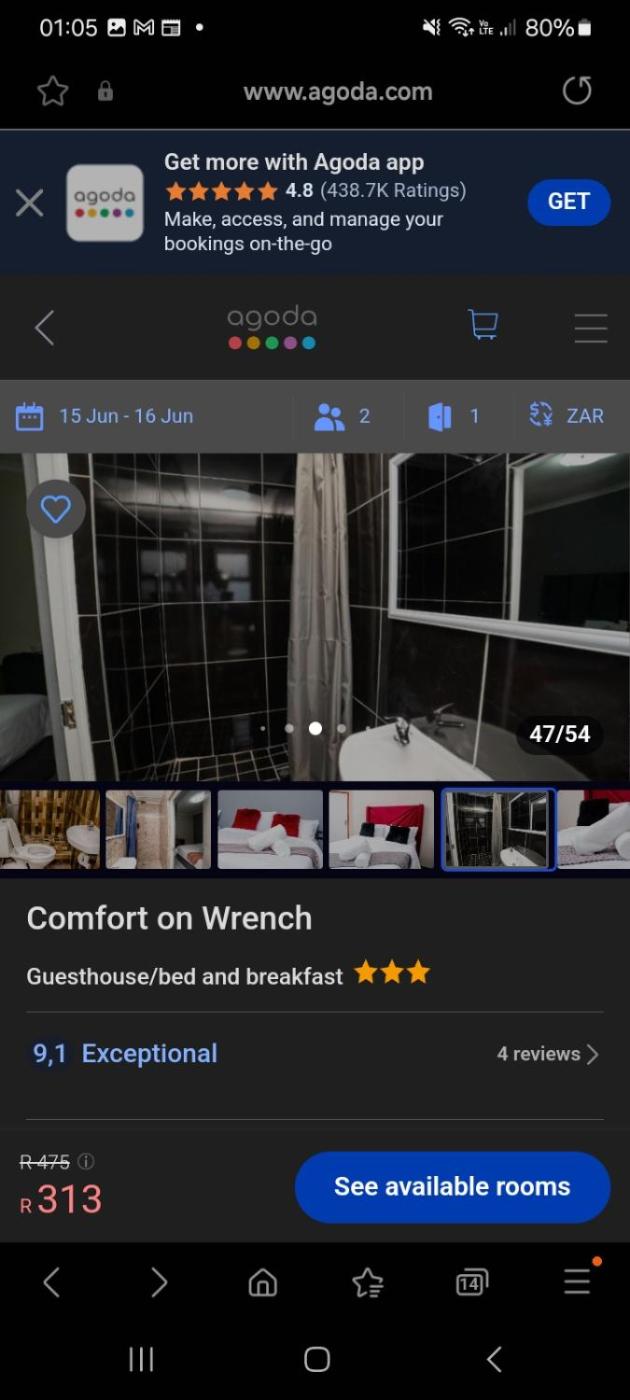Edit the number of guests
Viewport: 630px width, 1400px height.
(x=343, y=416)
